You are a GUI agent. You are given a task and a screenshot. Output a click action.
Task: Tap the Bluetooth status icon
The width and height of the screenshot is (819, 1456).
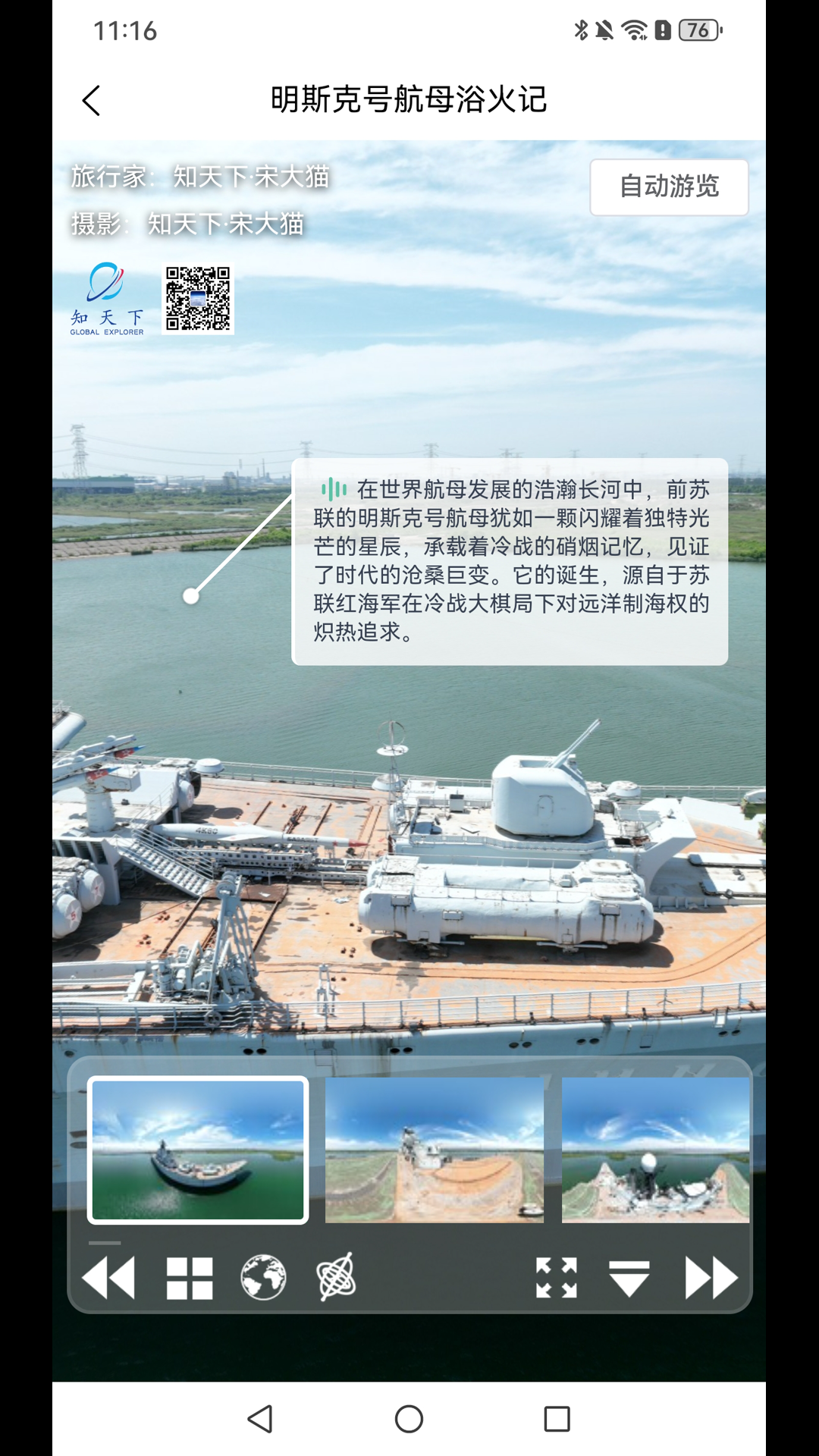click(580, 30)
